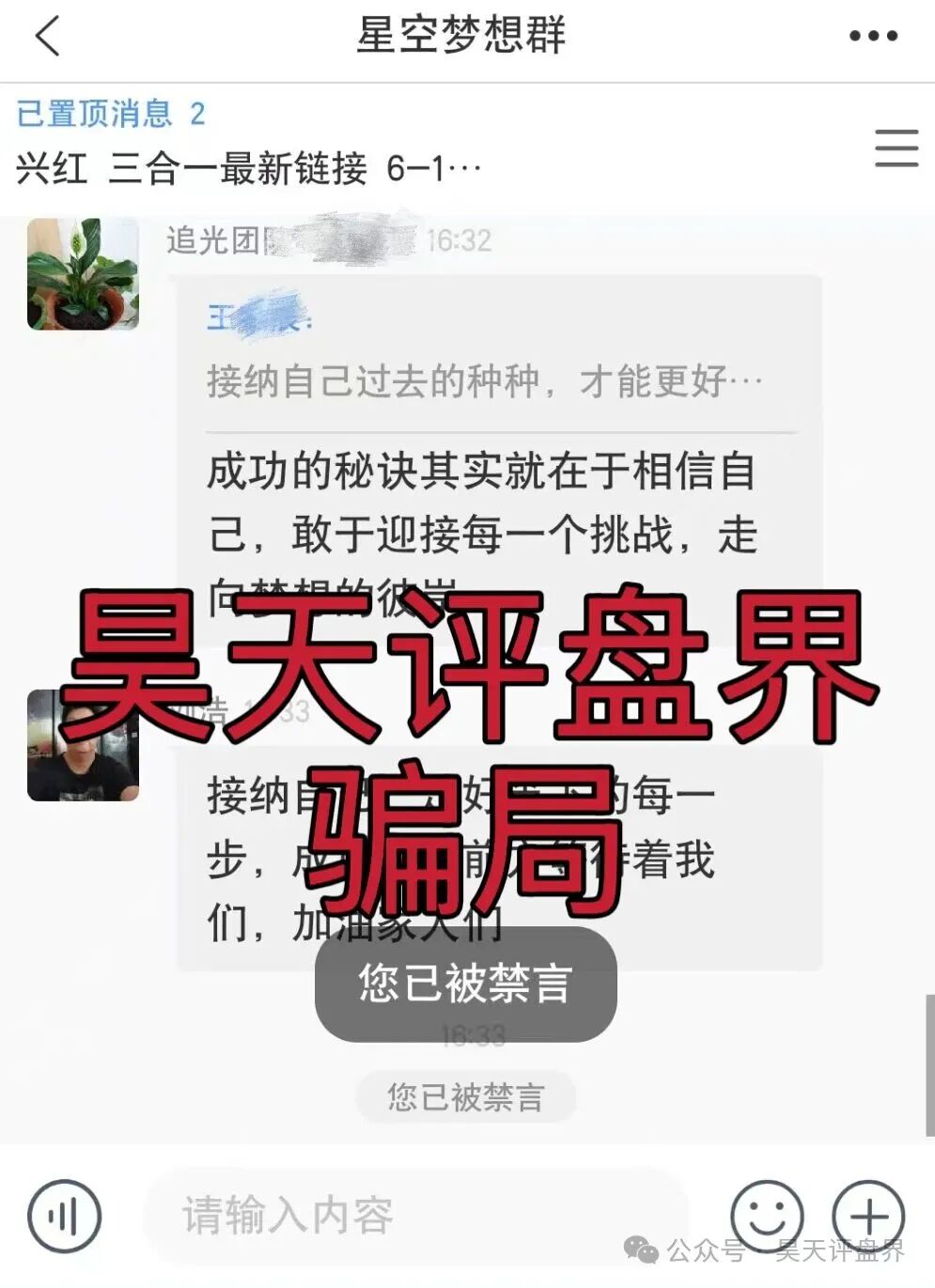Open the pinned message from 兴红
The width and height of the screenshot is (935, 1288).
pyautogui.click(x=249, y=169)
